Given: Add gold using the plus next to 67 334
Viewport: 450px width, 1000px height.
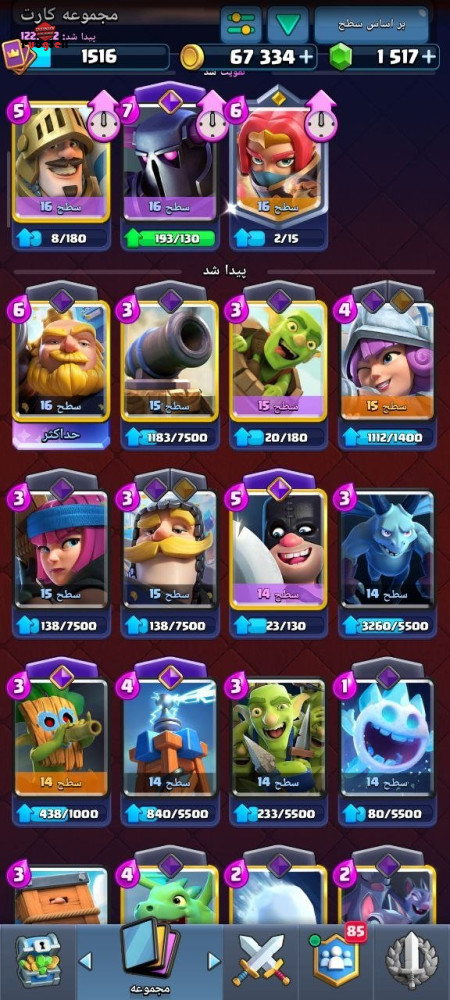Looking at the screenshot, I should coord(308,57).
